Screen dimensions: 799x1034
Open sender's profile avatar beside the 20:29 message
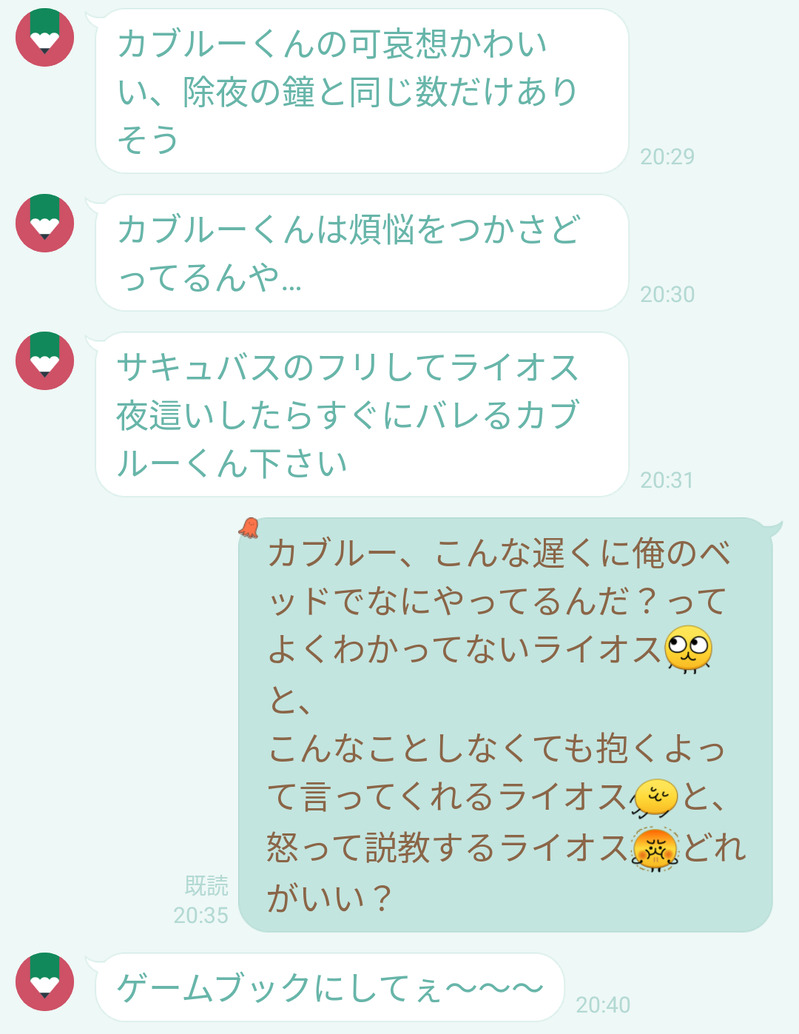45,38
